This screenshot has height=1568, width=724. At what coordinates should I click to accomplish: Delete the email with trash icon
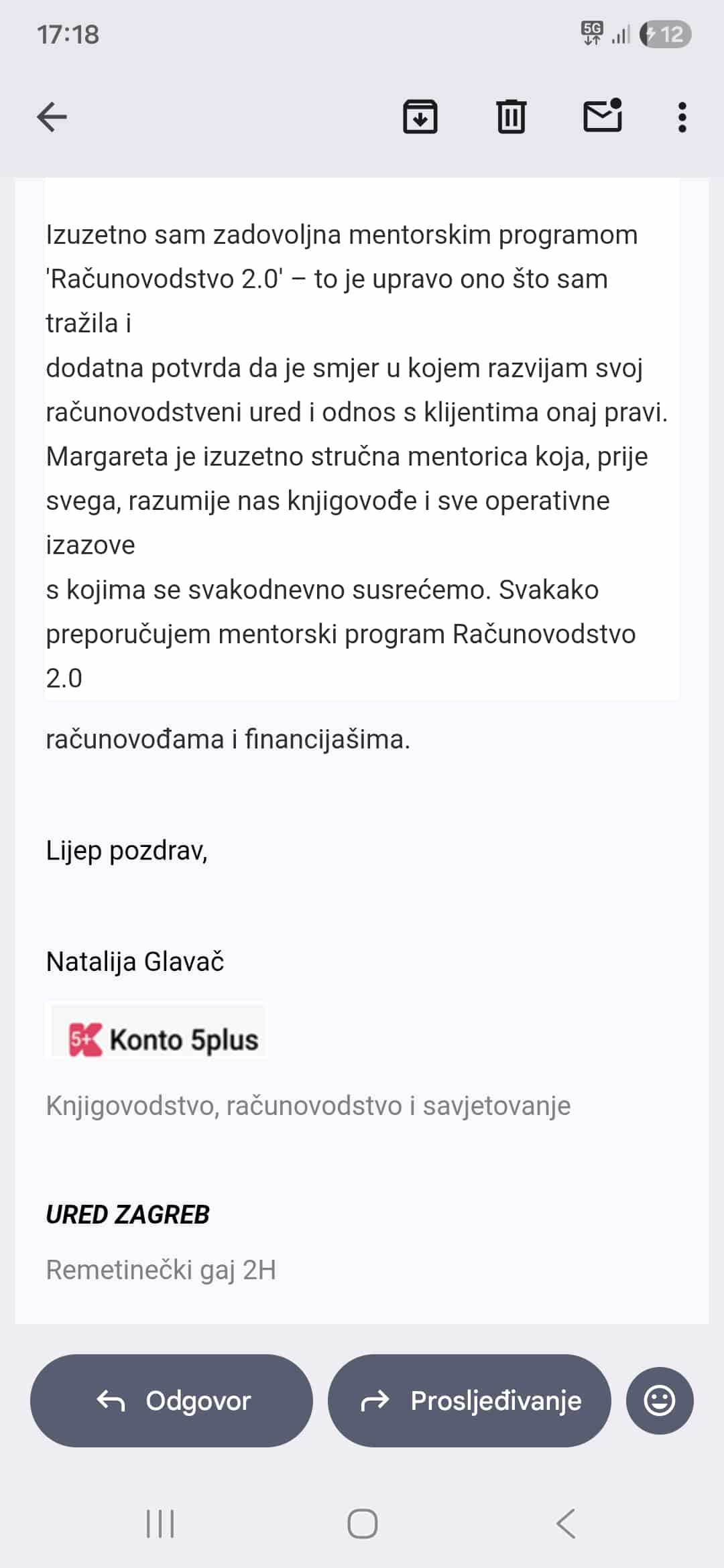click(x=511, y=117)
